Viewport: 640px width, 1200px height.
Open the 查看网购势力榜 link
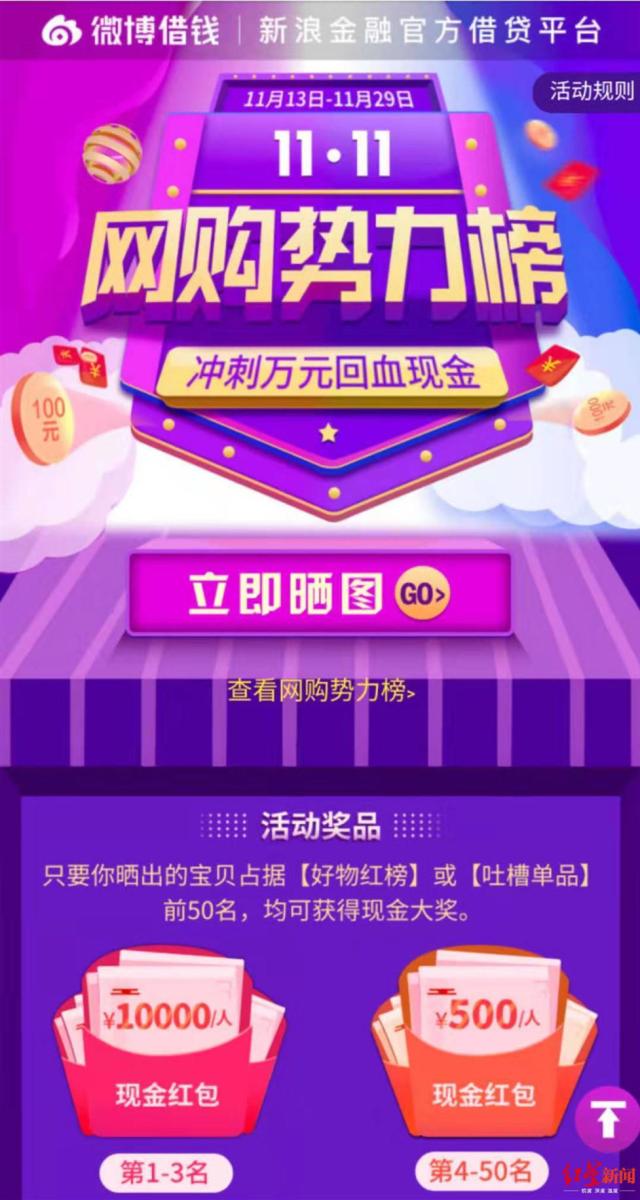320,690
